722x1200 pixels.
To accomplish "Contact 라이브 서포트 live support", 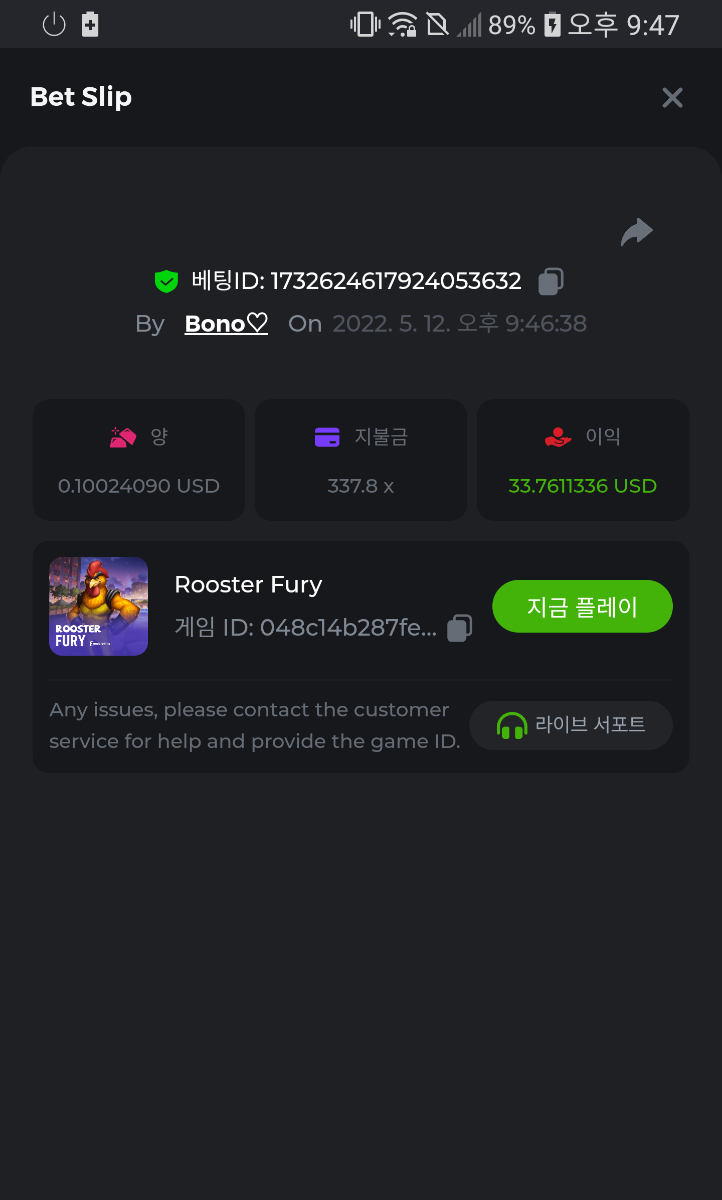I will (571, 725).
